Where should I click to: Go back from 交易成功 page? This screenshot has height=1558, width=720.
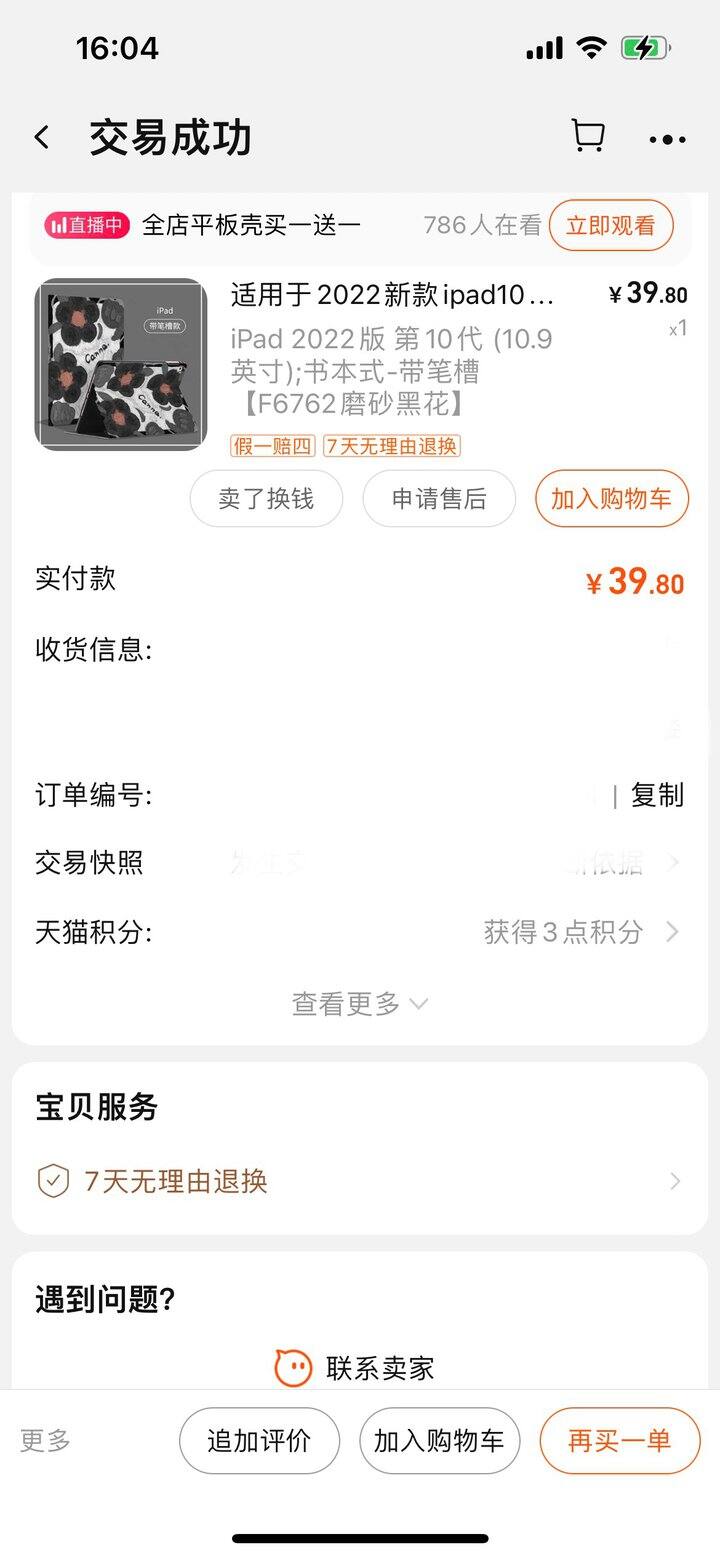[x=42, y=138]
